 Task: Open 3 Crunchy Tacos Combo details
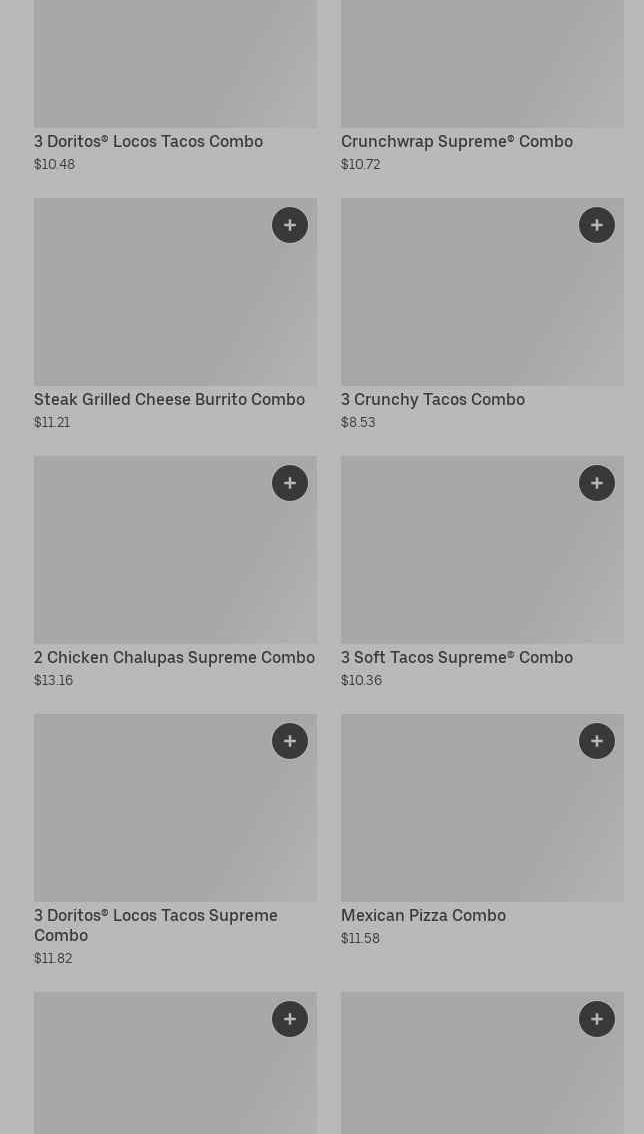[432, 400]
